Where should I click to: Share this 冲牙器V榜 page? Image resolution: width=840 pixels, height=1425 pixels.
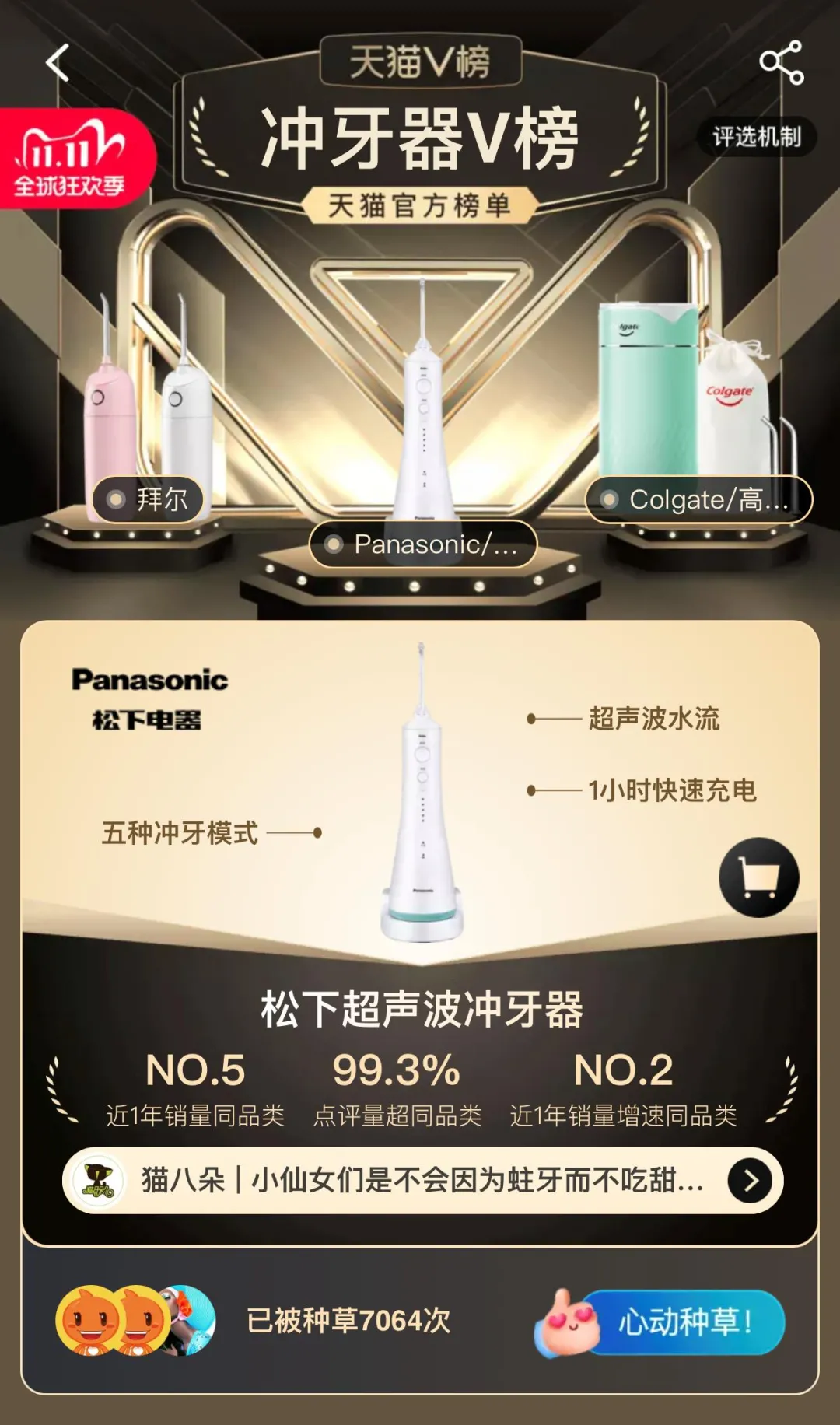781,63
